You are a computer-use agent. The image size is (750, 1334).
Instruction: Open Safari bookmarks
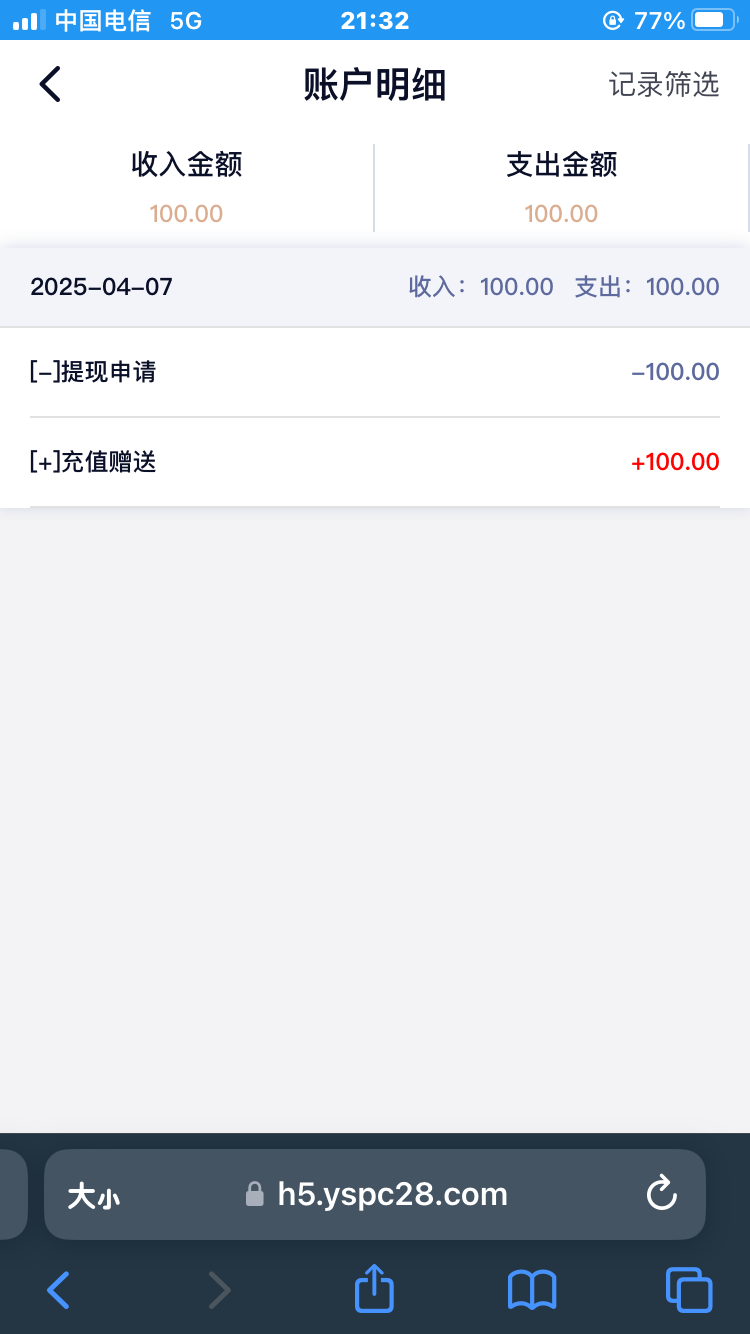tap(532, 1290)
